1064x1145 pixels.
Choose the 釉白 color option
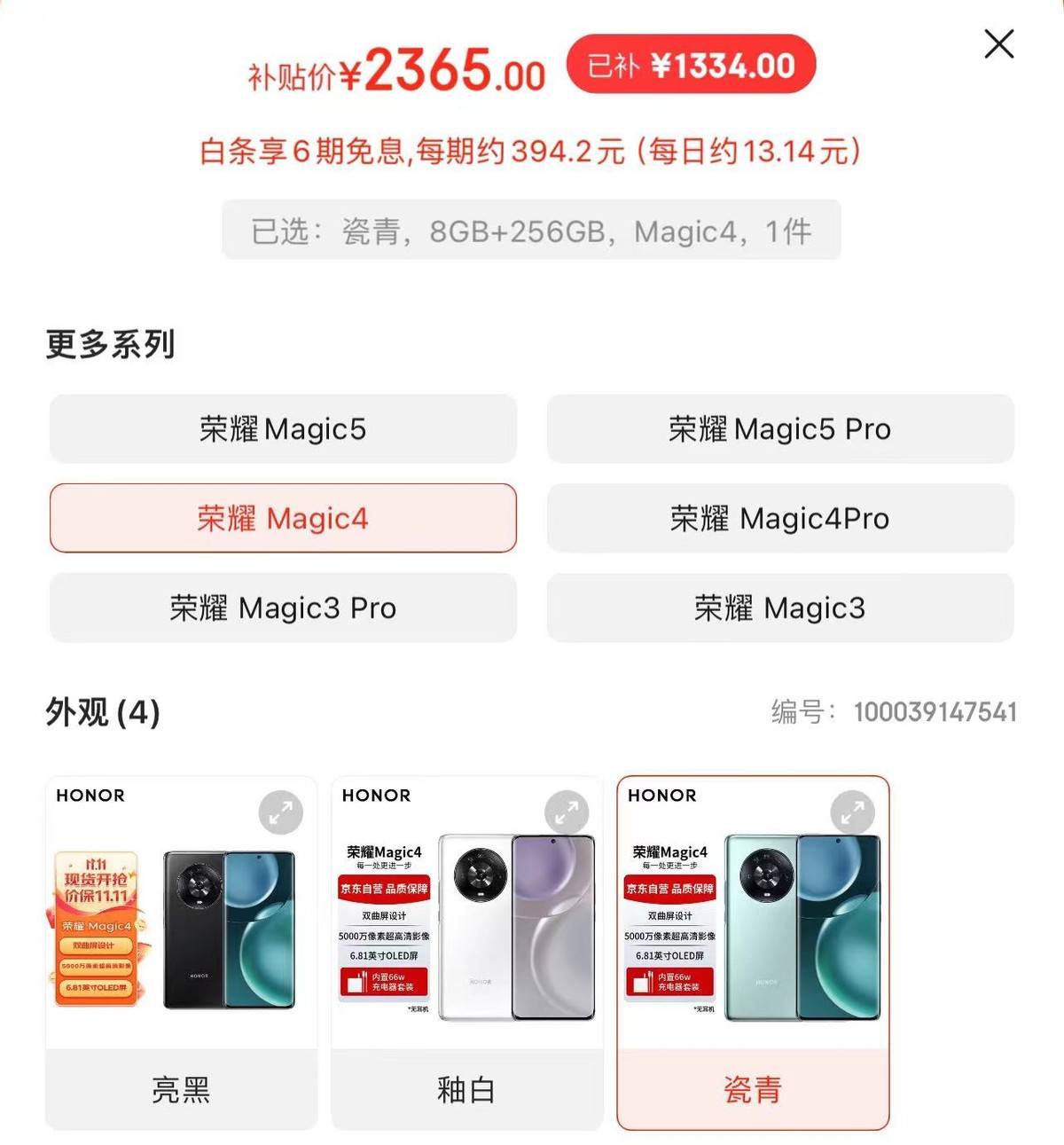466,1089
